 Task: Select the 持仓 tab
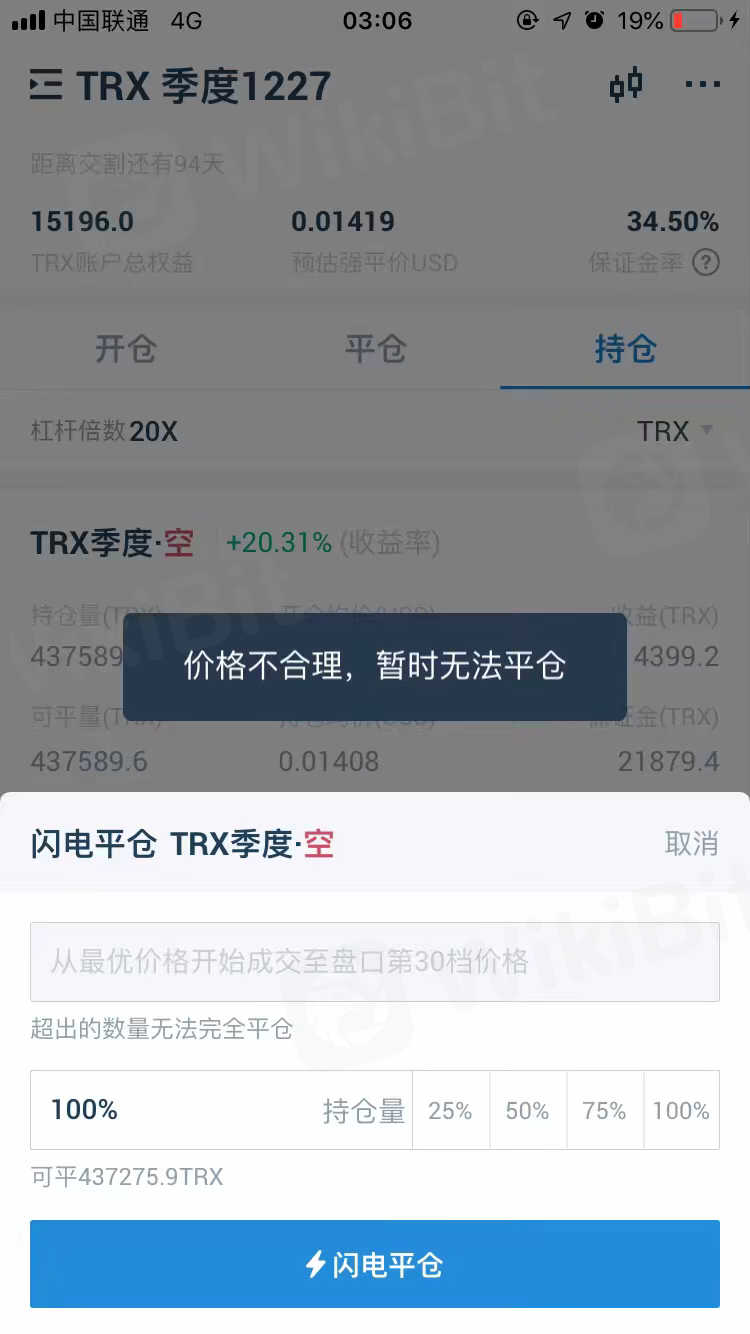625,349
